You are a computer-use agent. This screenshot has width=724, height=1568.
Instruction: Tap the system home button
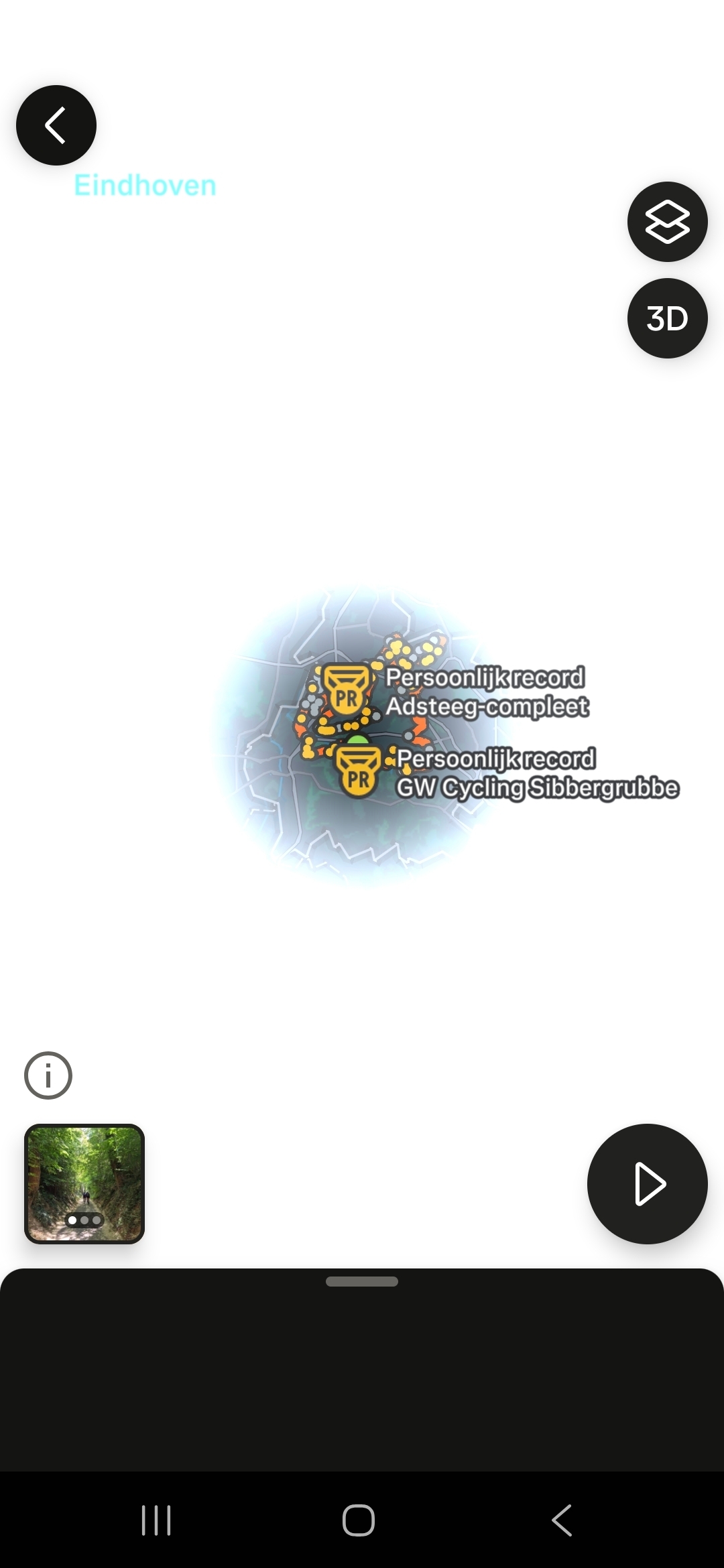coord(359,1520)
